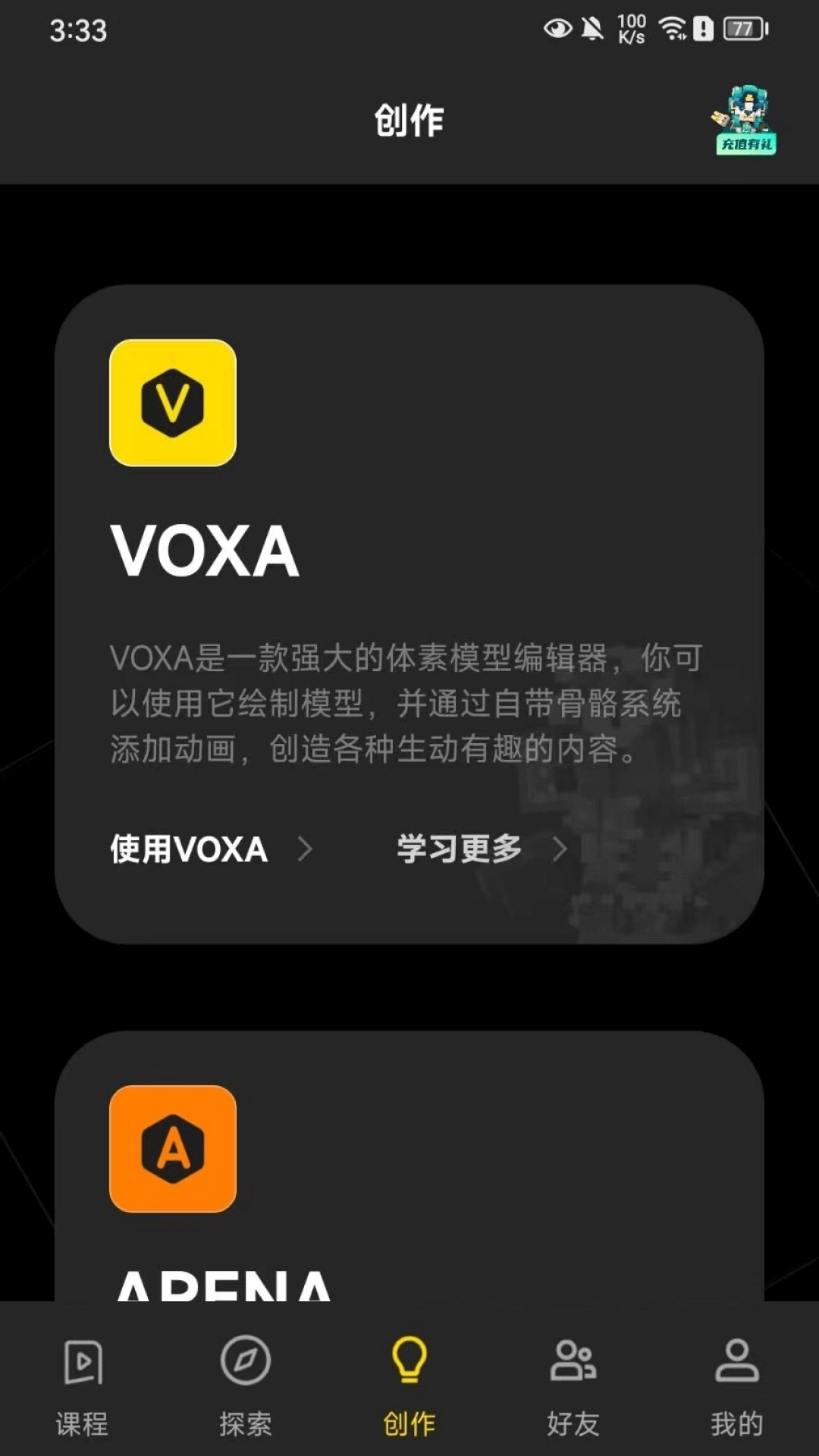Open the 充值有礼 recharge gift icon
Viewport: 819px width, 1456px height.
click(745, 121)
